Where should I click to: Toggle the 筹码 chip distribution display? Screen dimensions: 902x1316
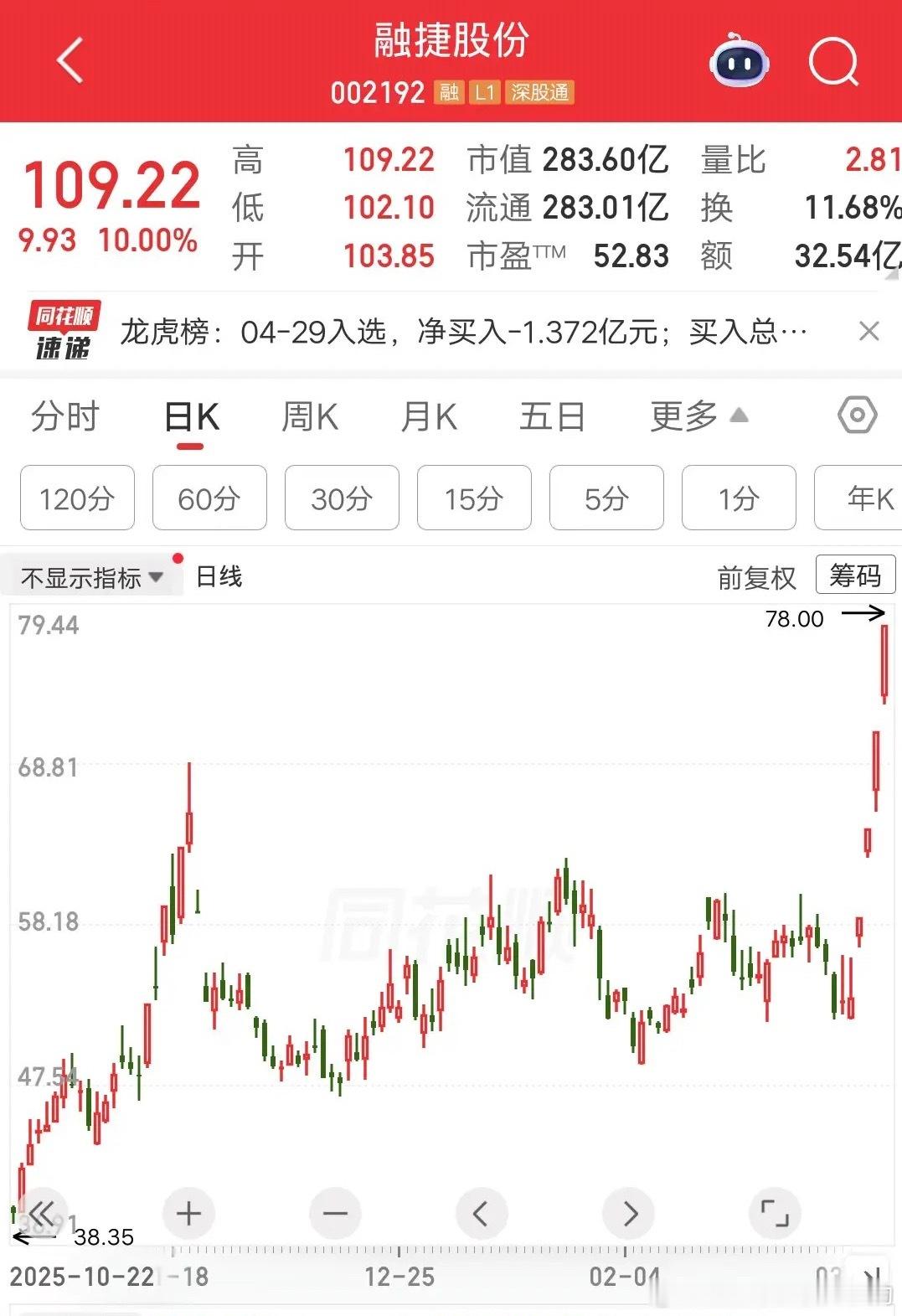coord(856,575)
